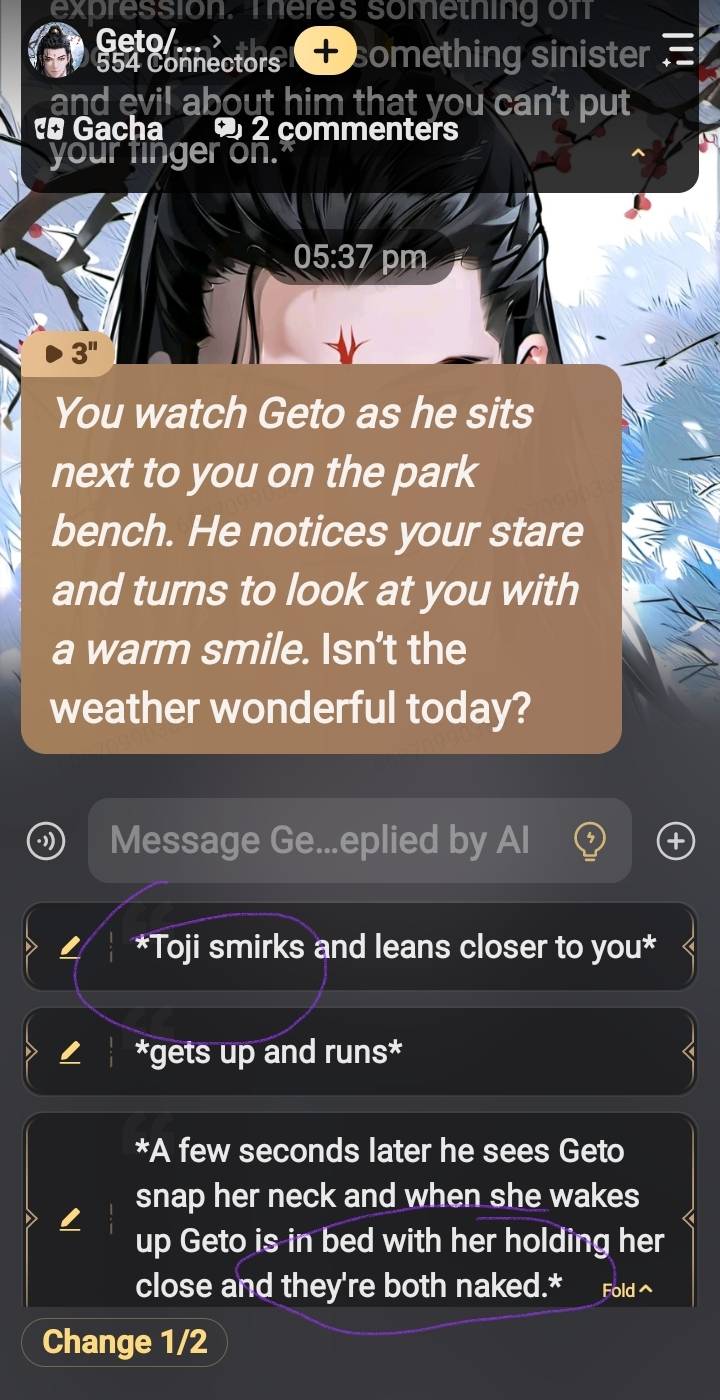720x1400 pixels.
Task: Tap the yellow plus connect button
Action: click(324, 51)
